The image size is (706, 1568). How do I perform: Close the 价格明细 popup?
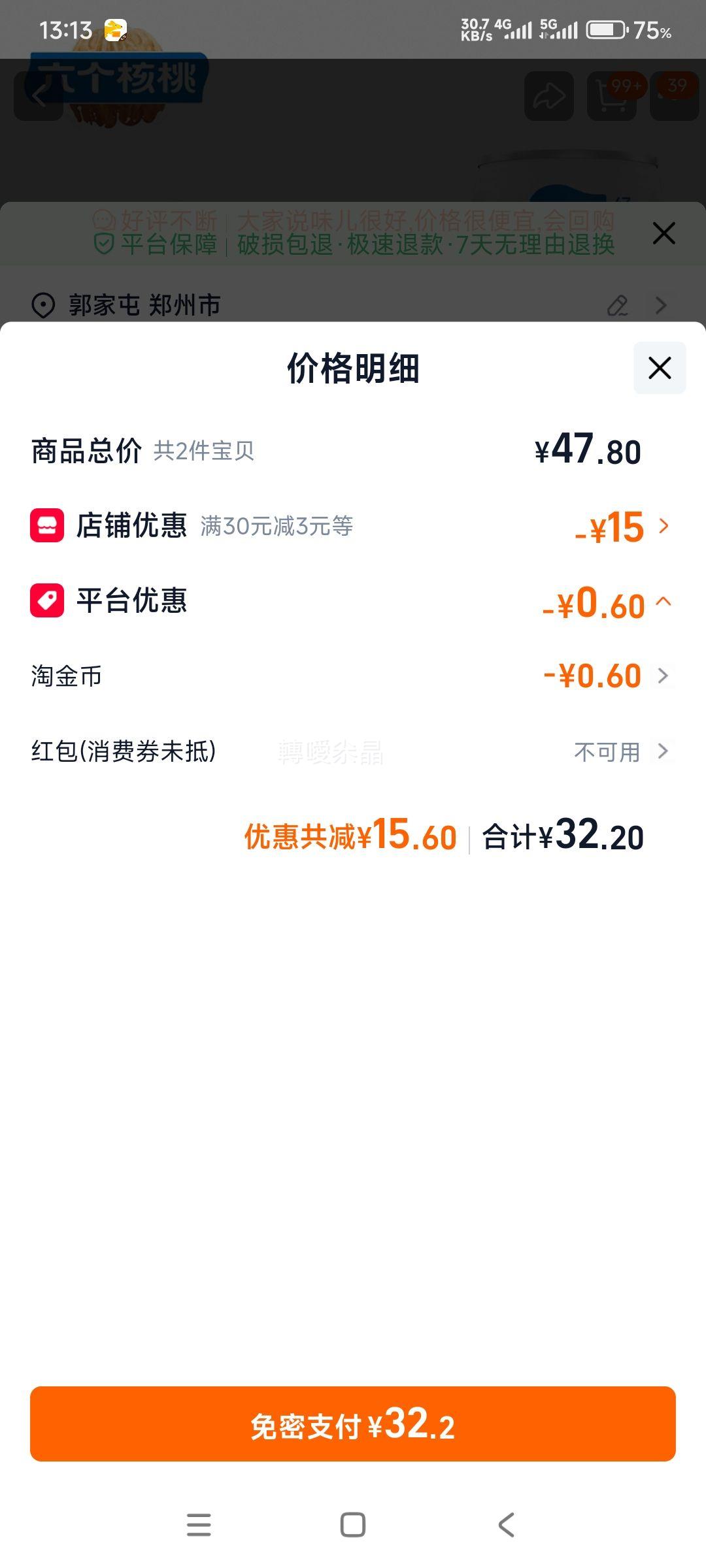point(658,368)
